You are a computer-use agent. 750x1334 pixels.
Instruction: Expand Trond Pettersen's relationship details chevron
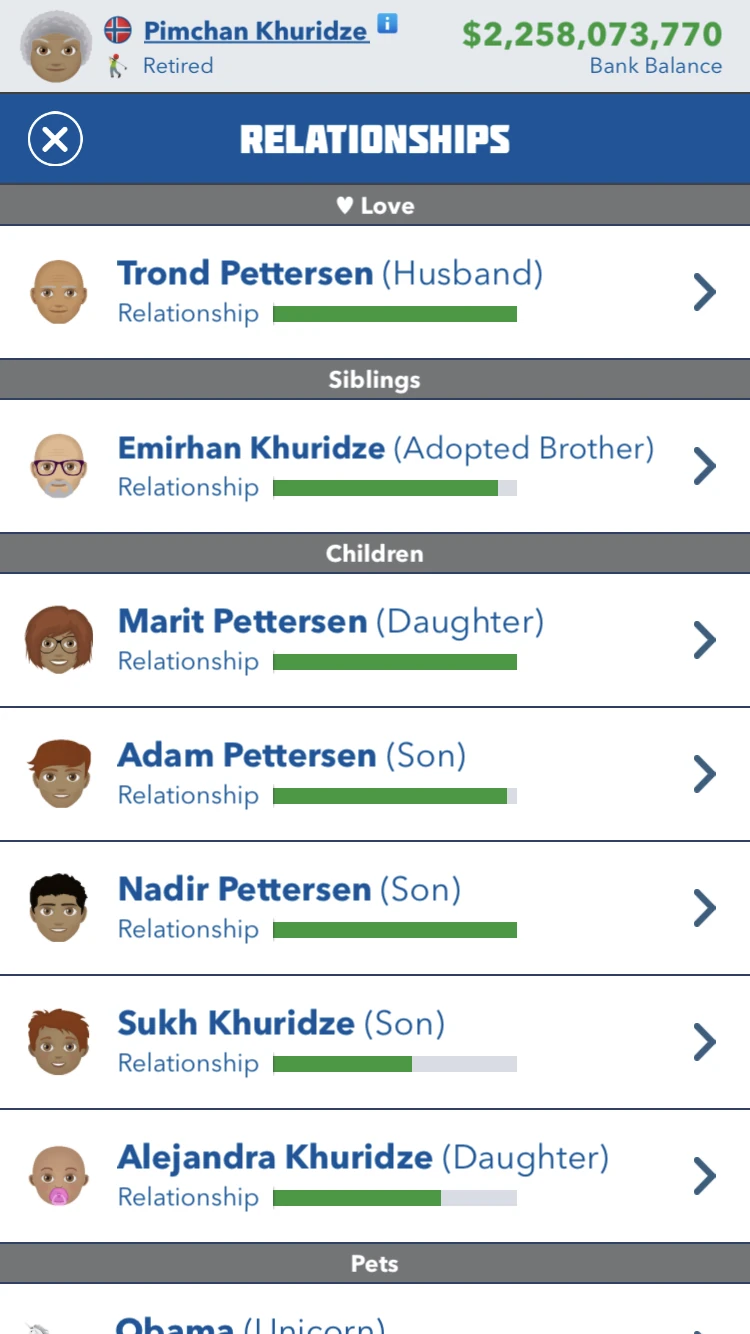click(704, 292)
